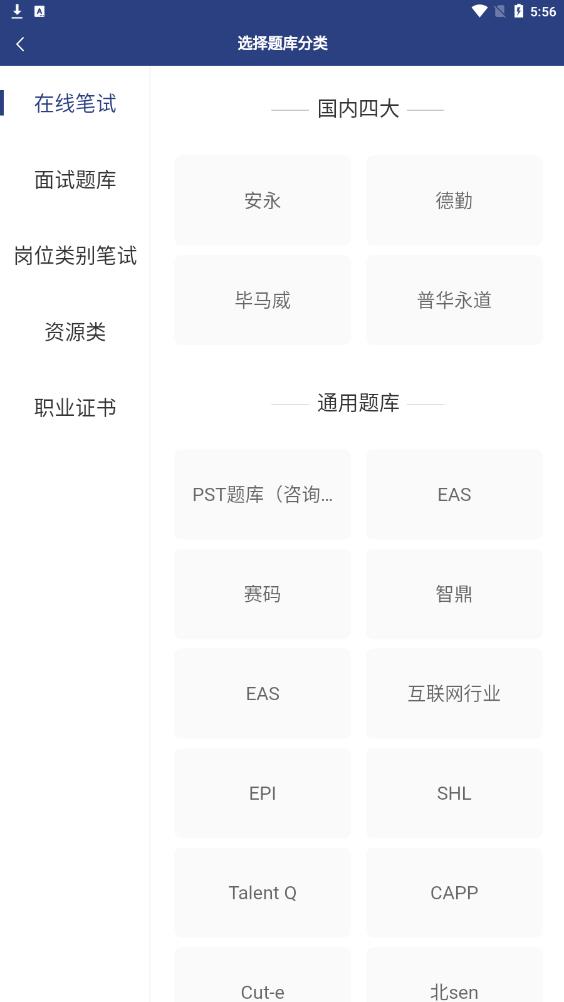Switch to 职业证书 in the sidebar
564x1002 pixels.
[x=75, y=407]
